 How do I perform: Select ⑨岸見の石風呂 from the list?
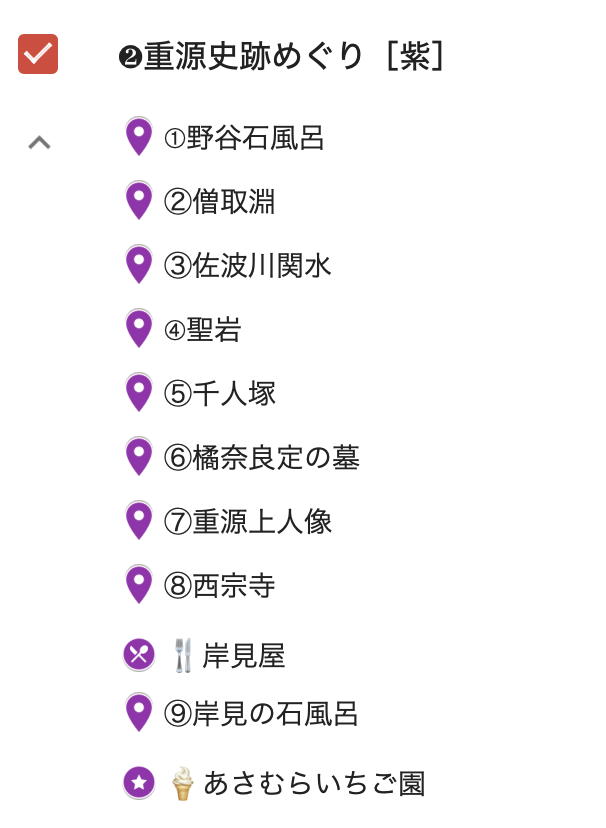(260, 714)
